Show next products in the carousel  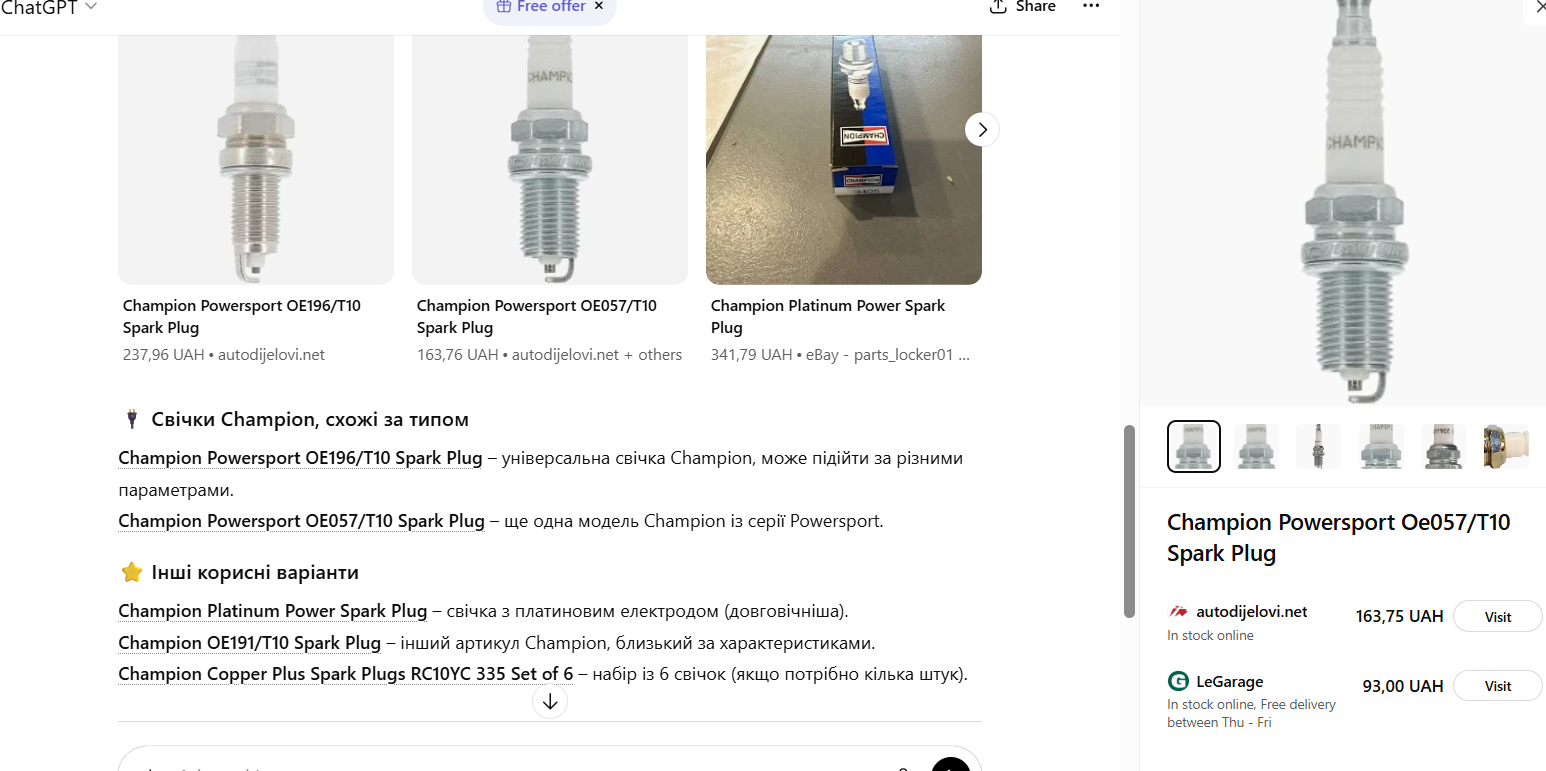[x=982, y=129]
